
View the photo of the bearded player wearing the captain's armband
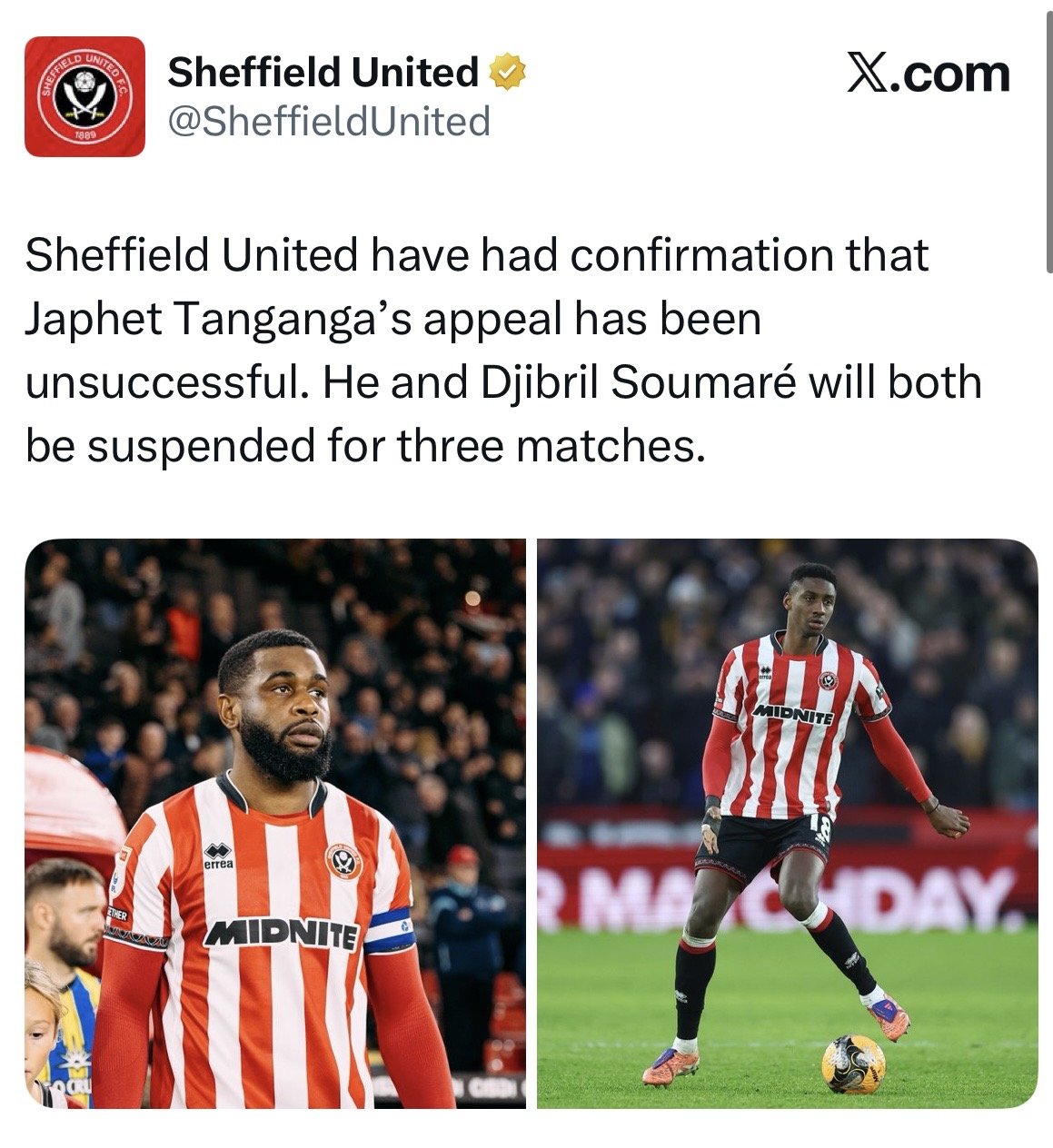pos(275,823)
